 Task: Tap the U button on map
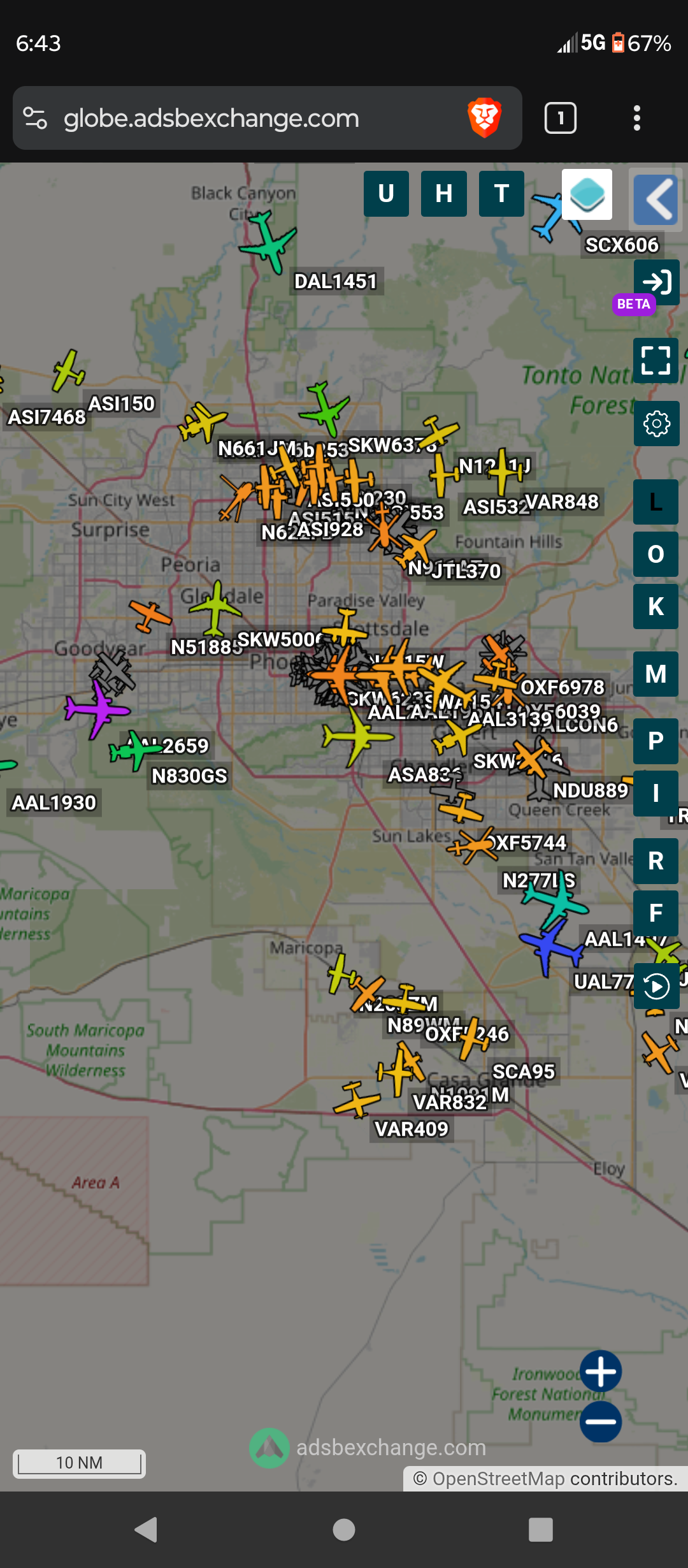(386, 194)
